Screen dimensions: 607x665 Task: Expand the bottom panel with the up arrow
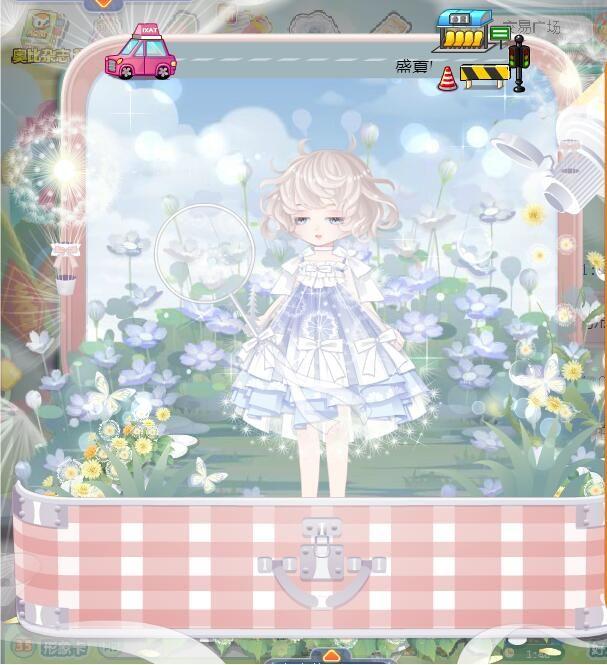point(331,656)
